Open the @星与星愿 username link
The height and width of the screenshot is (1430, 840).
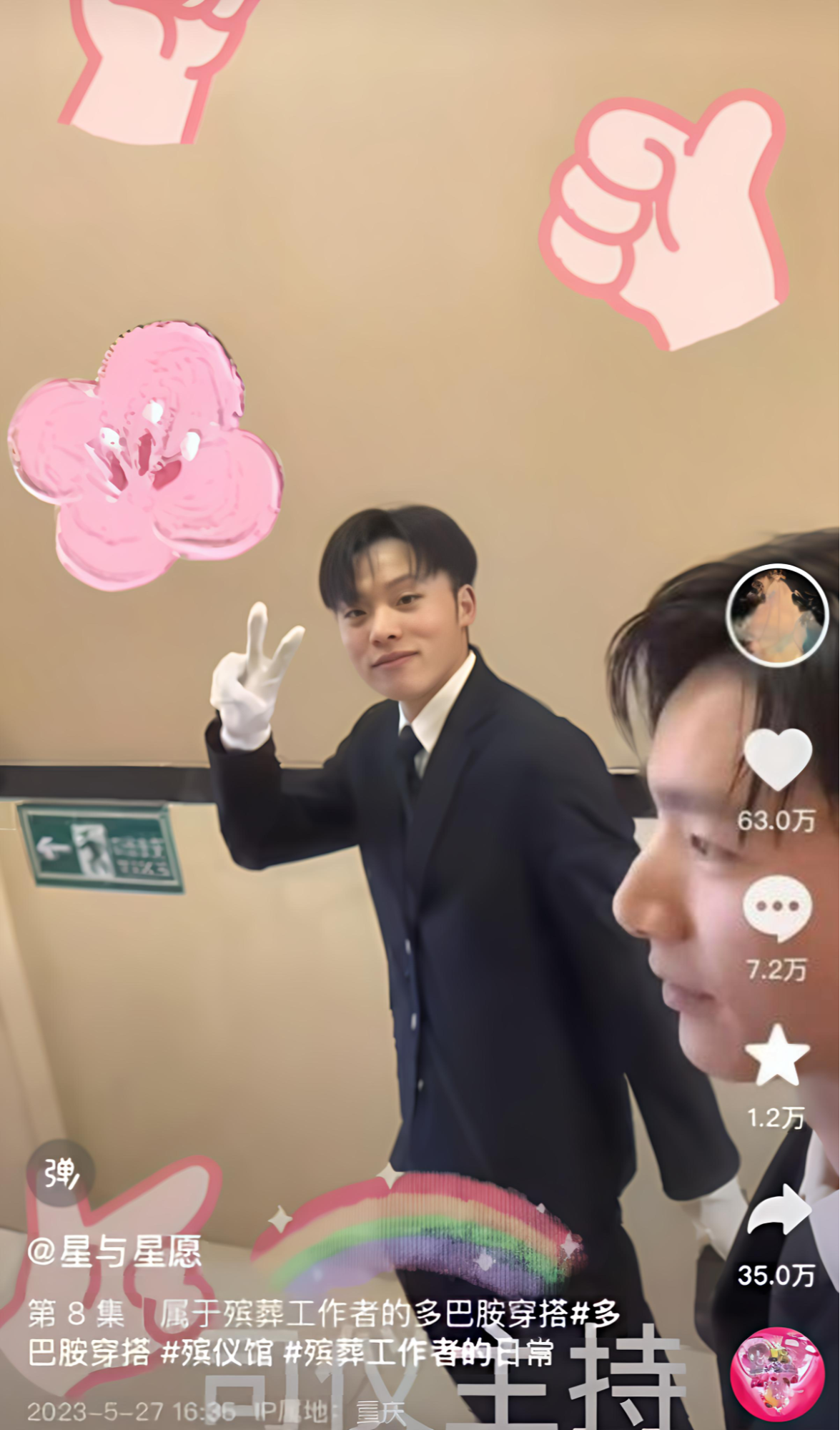click(114, 1251)
